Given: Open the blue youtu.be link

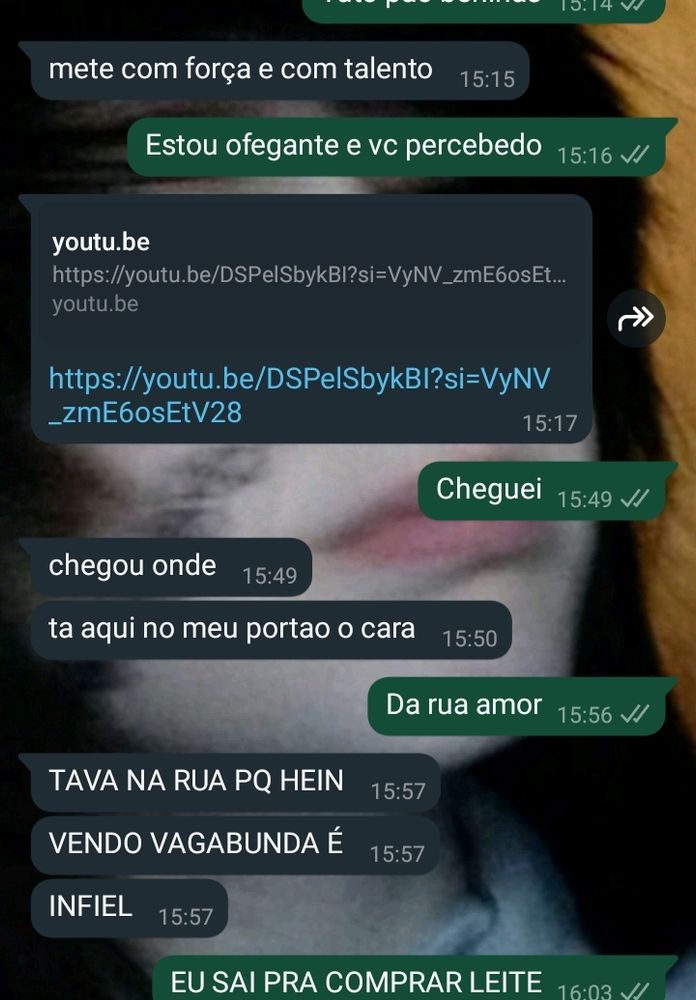Looking at the screenshot, I should [x=299, y=395].
